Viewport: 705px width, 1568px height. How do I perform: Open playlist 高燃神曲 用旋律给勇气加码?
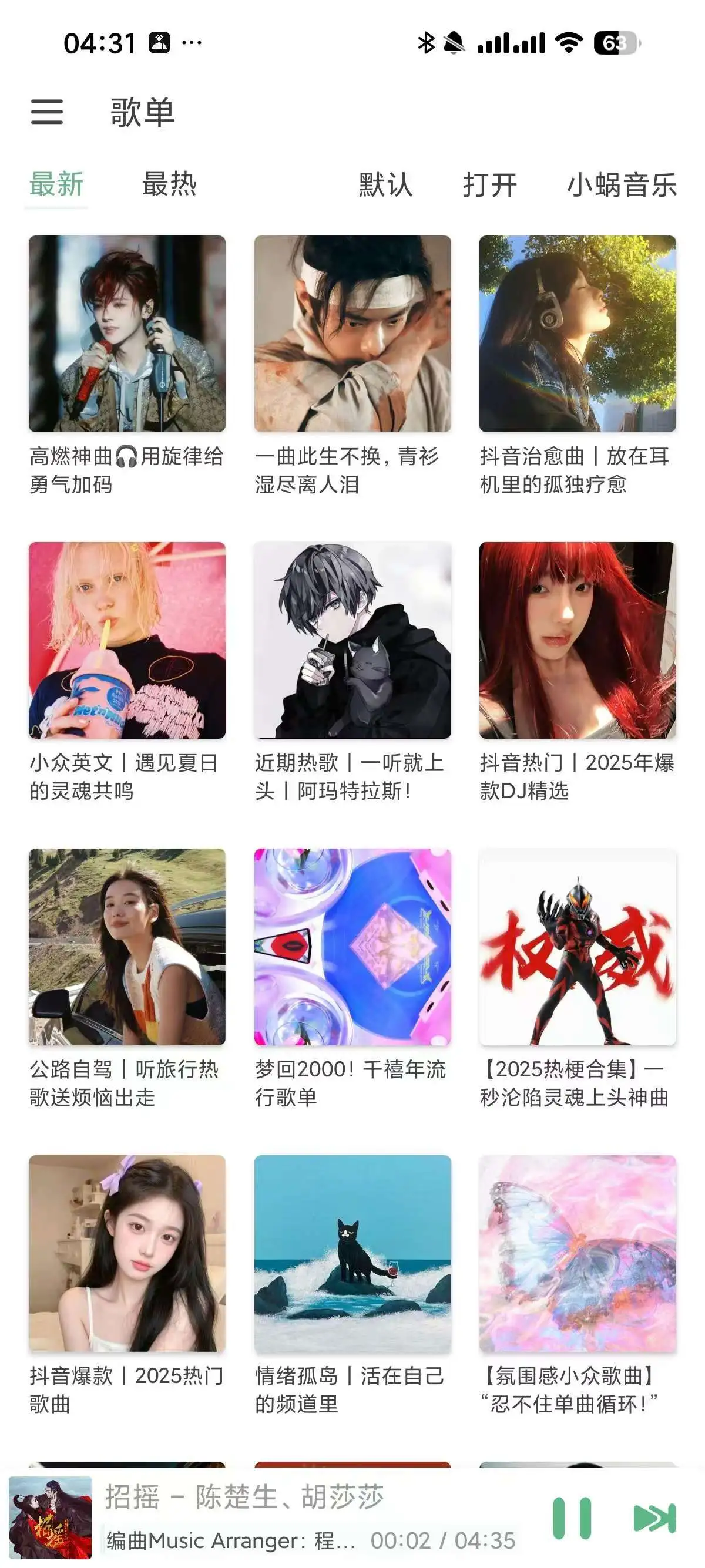point(127,334)
